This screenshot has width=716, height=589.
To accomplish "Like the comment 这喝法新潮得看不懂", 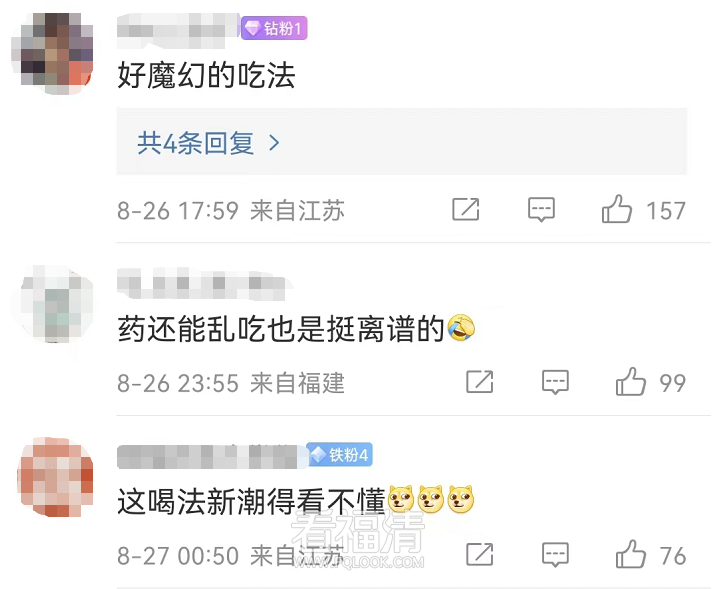I will click(631, 554).
